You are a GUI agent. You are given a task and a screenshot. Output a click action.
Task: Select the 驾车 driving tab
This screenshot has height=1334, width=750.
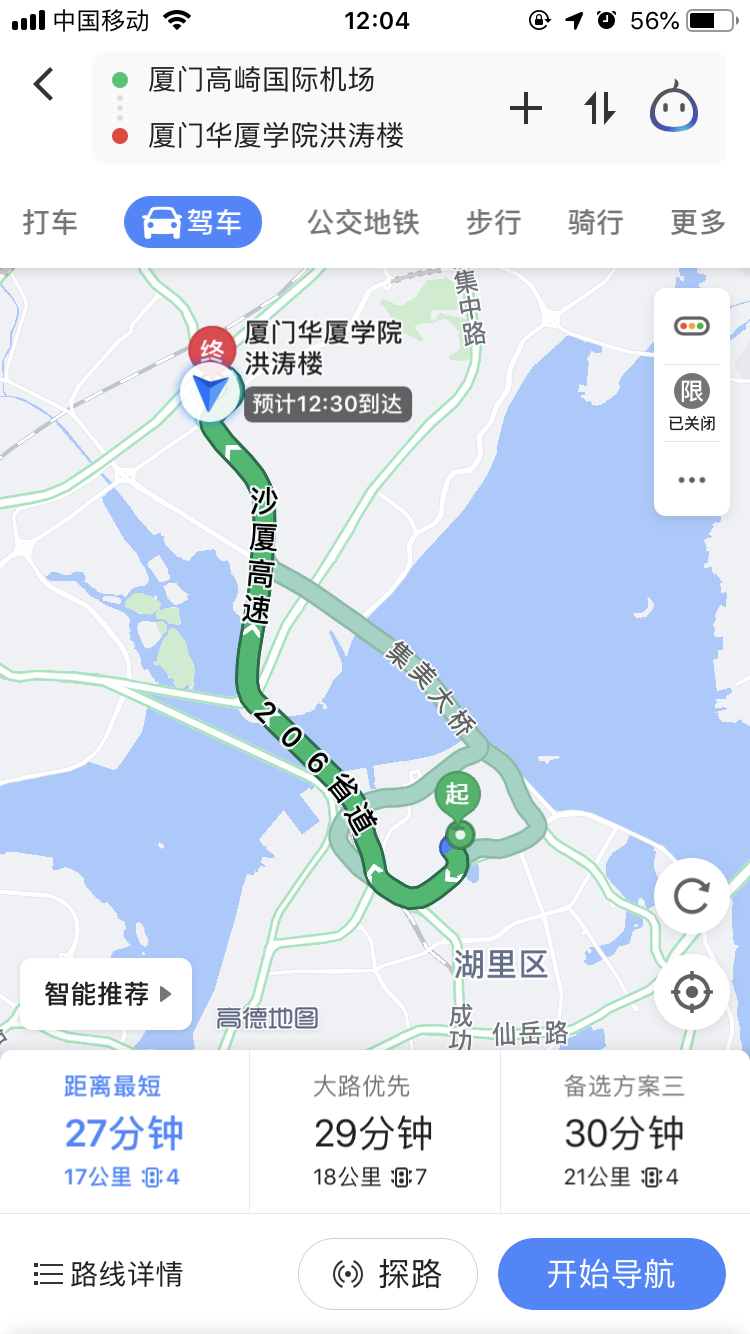193,222
